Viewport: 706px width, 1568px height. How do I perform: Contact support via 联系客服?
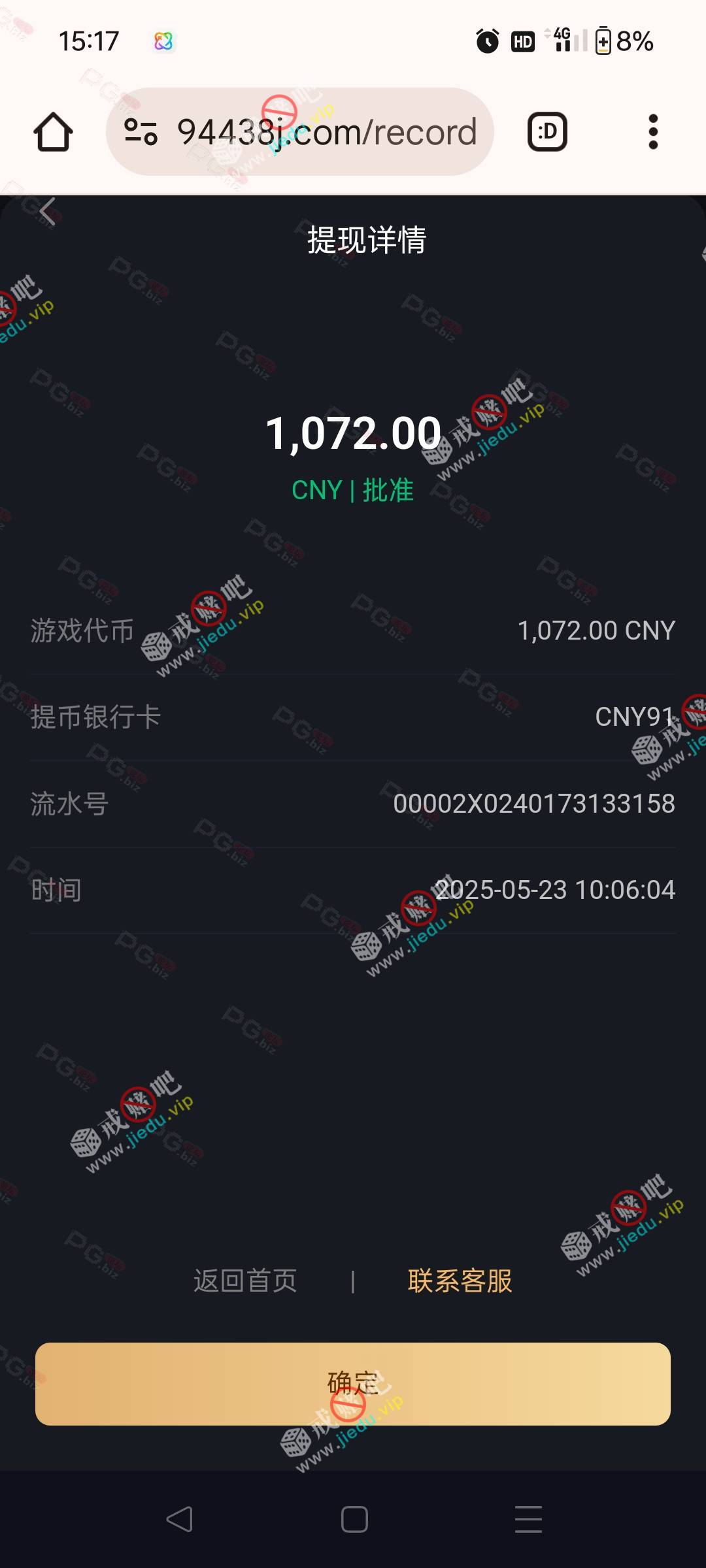click(460, 1281)
